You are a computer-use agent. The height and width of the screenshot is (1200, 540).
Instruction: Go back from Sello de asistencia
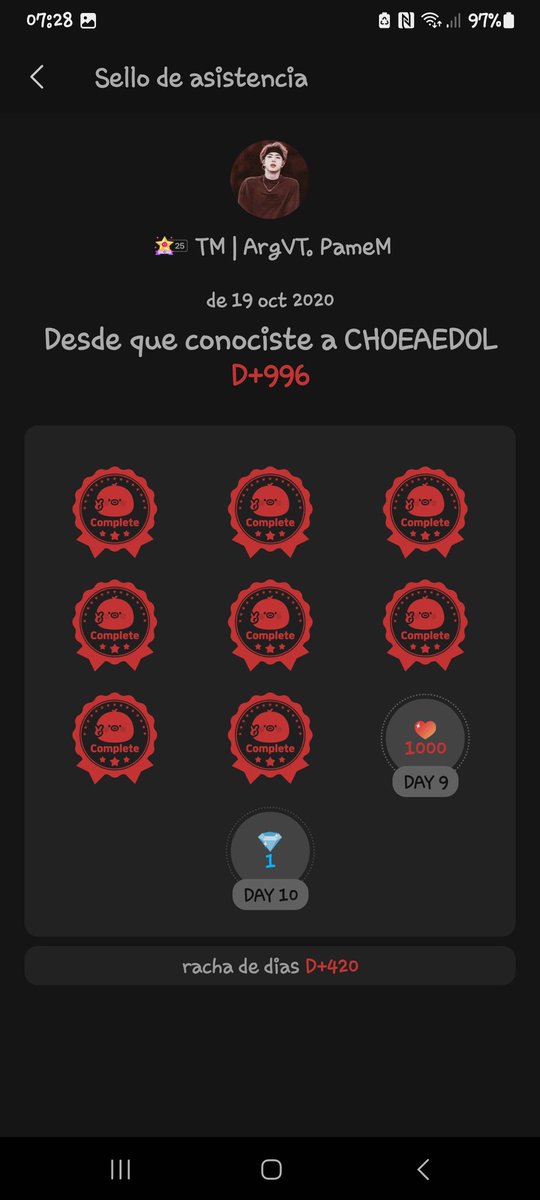tap(37, 77)
